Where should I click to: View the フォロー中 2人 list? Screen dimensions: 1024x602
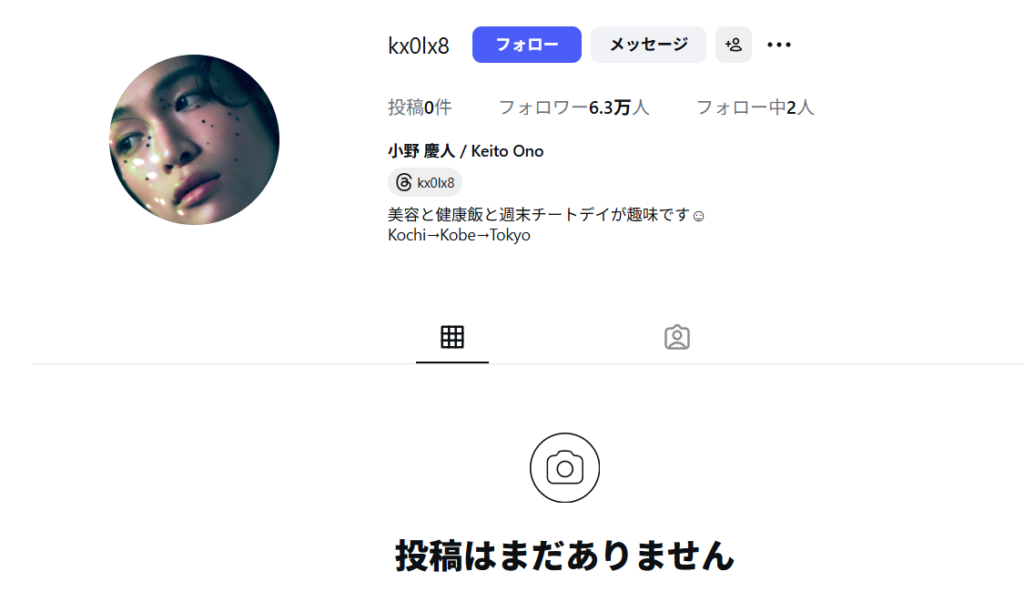(755, 107)
